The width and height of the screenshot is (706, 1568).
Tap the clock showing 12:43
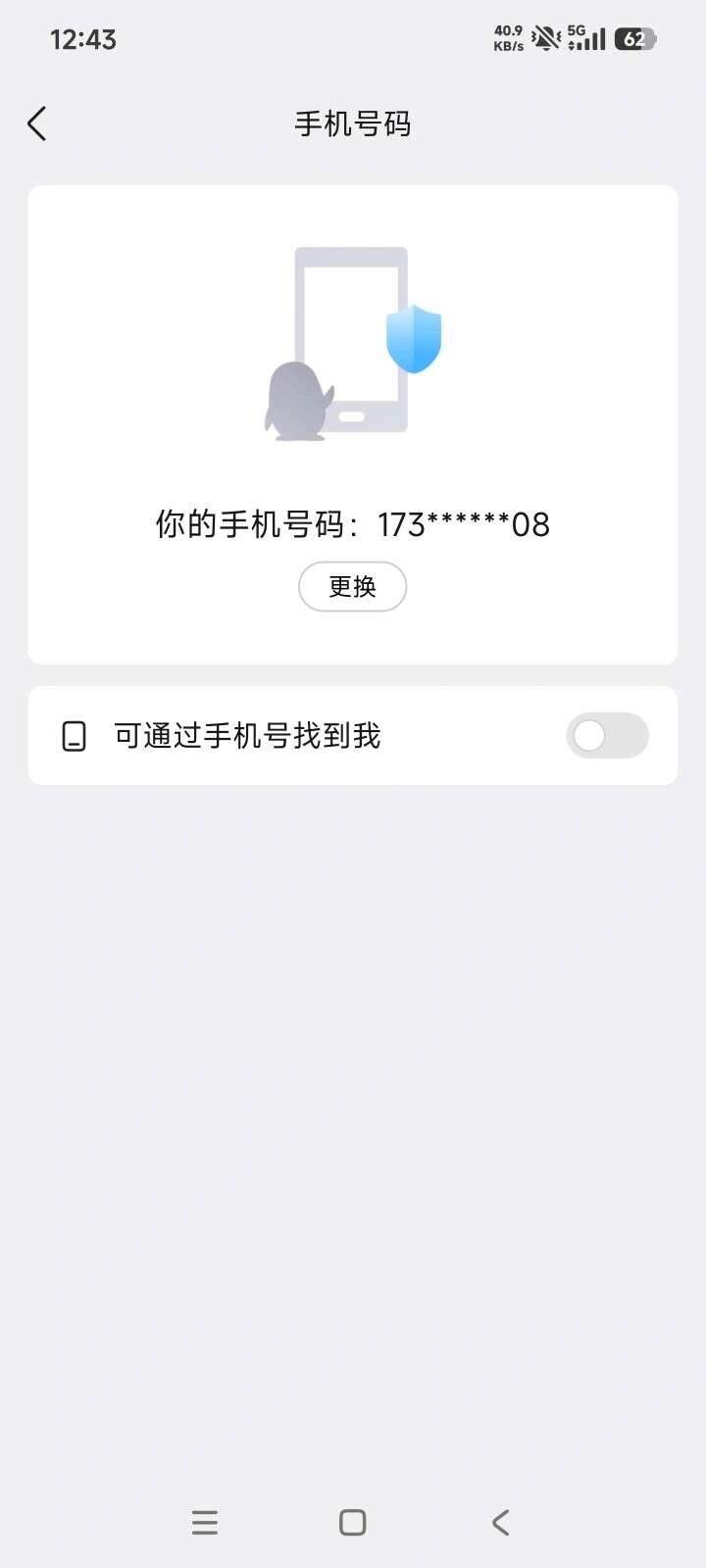(x=83, y=39)
